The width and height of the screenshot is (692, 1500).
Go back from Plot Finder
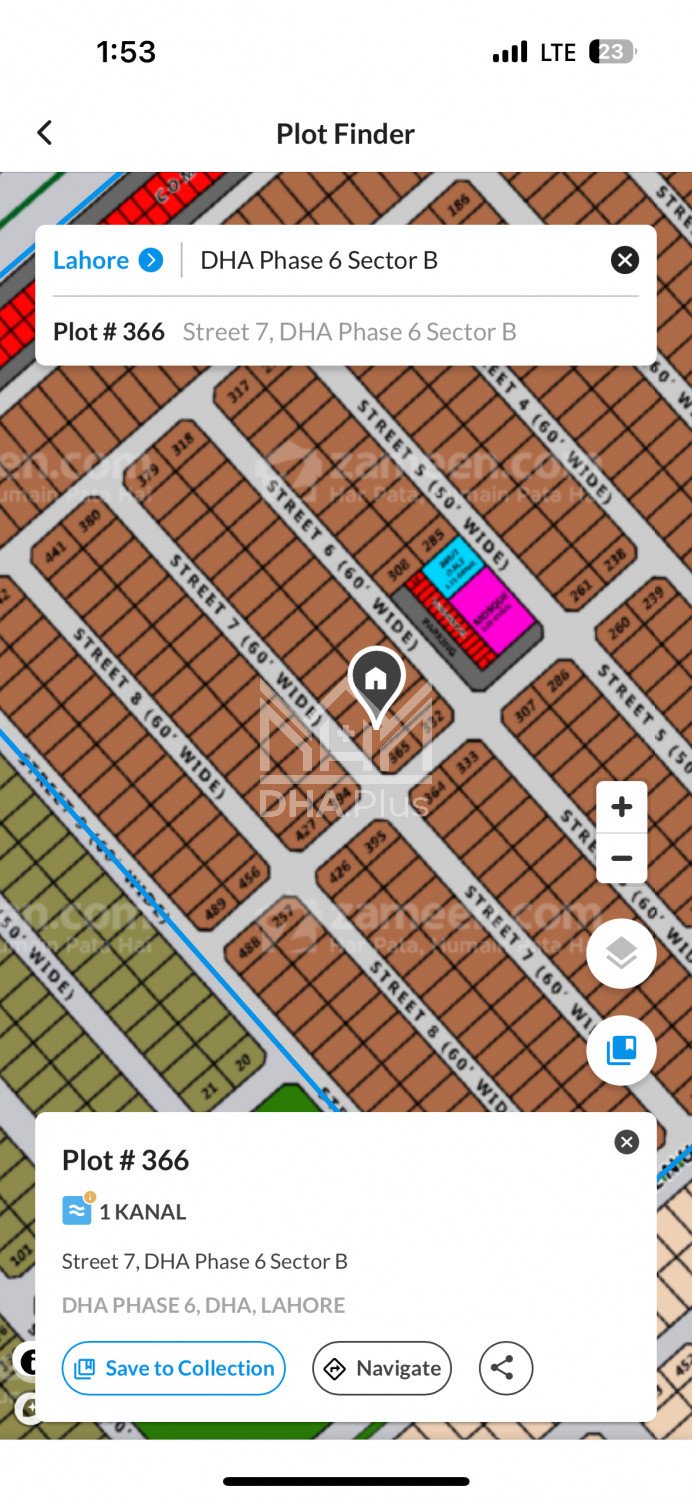coord(45,133)
